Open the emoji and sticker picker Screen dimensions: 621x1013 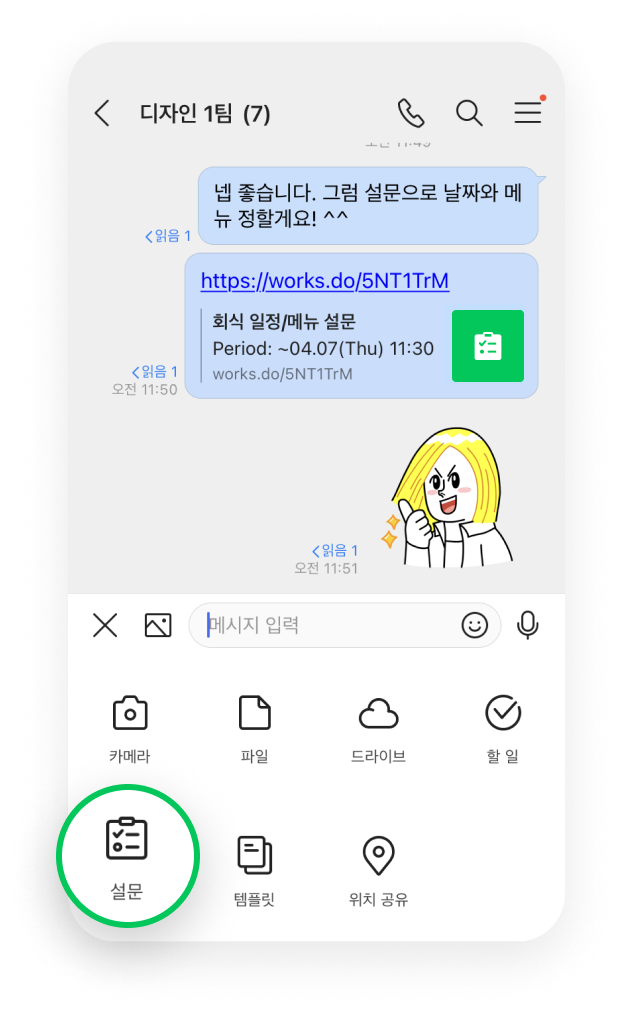pos(474,626)
